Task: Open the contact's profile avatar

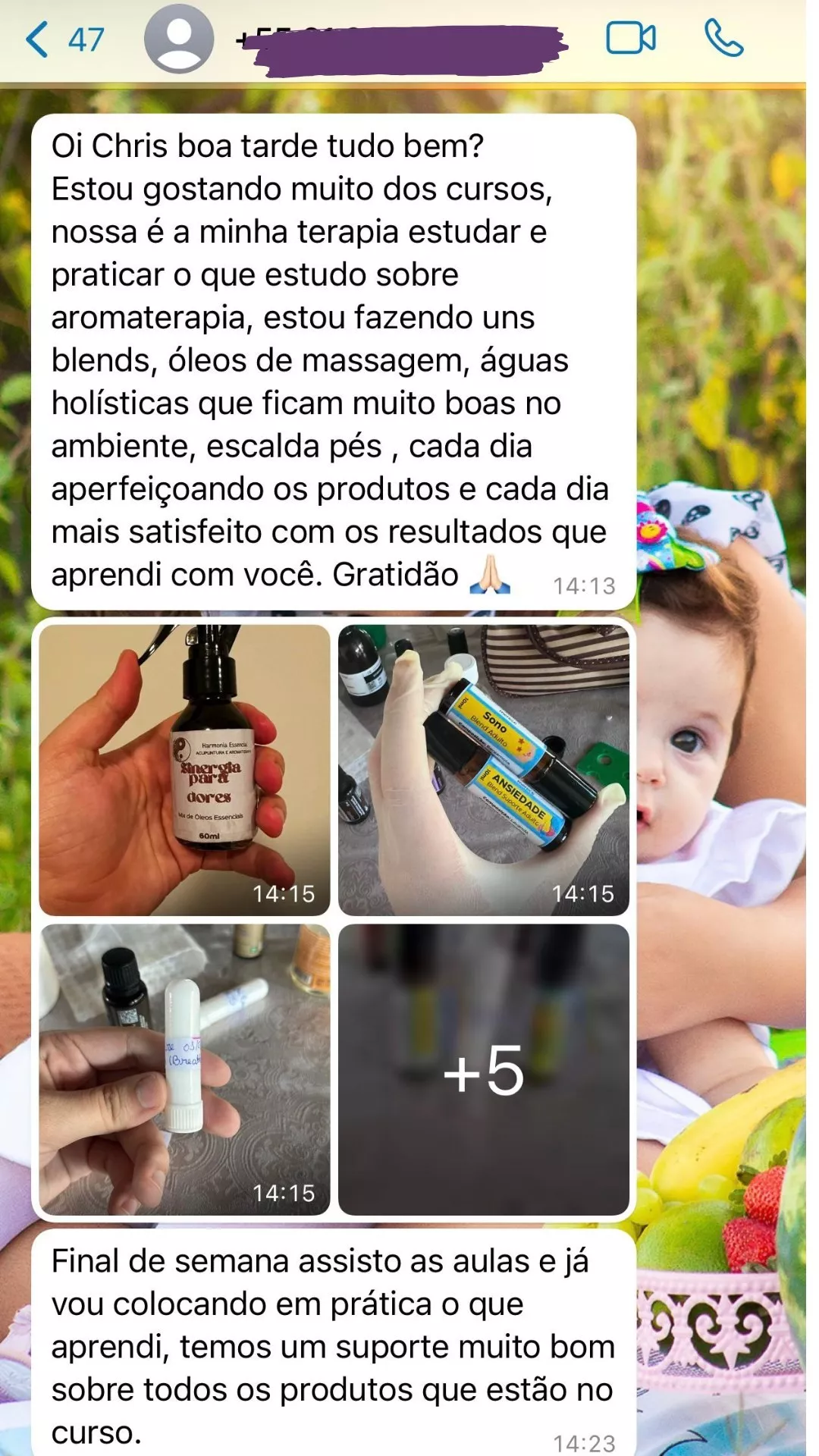Action: coord(179,40)
